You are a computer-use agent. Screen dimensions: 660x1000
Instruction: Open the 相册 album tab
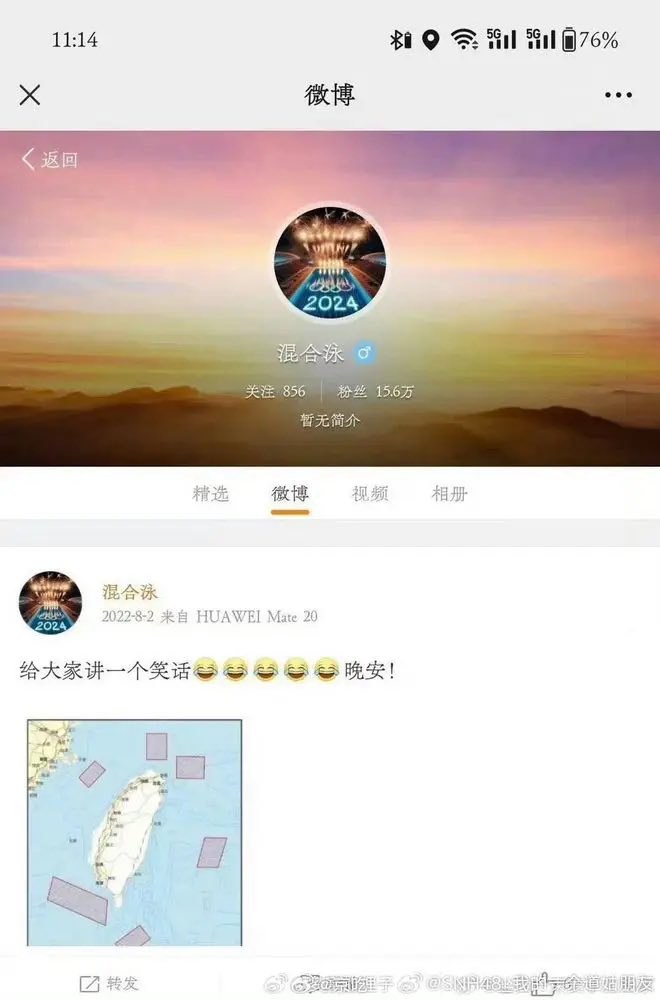coord(449,494)
